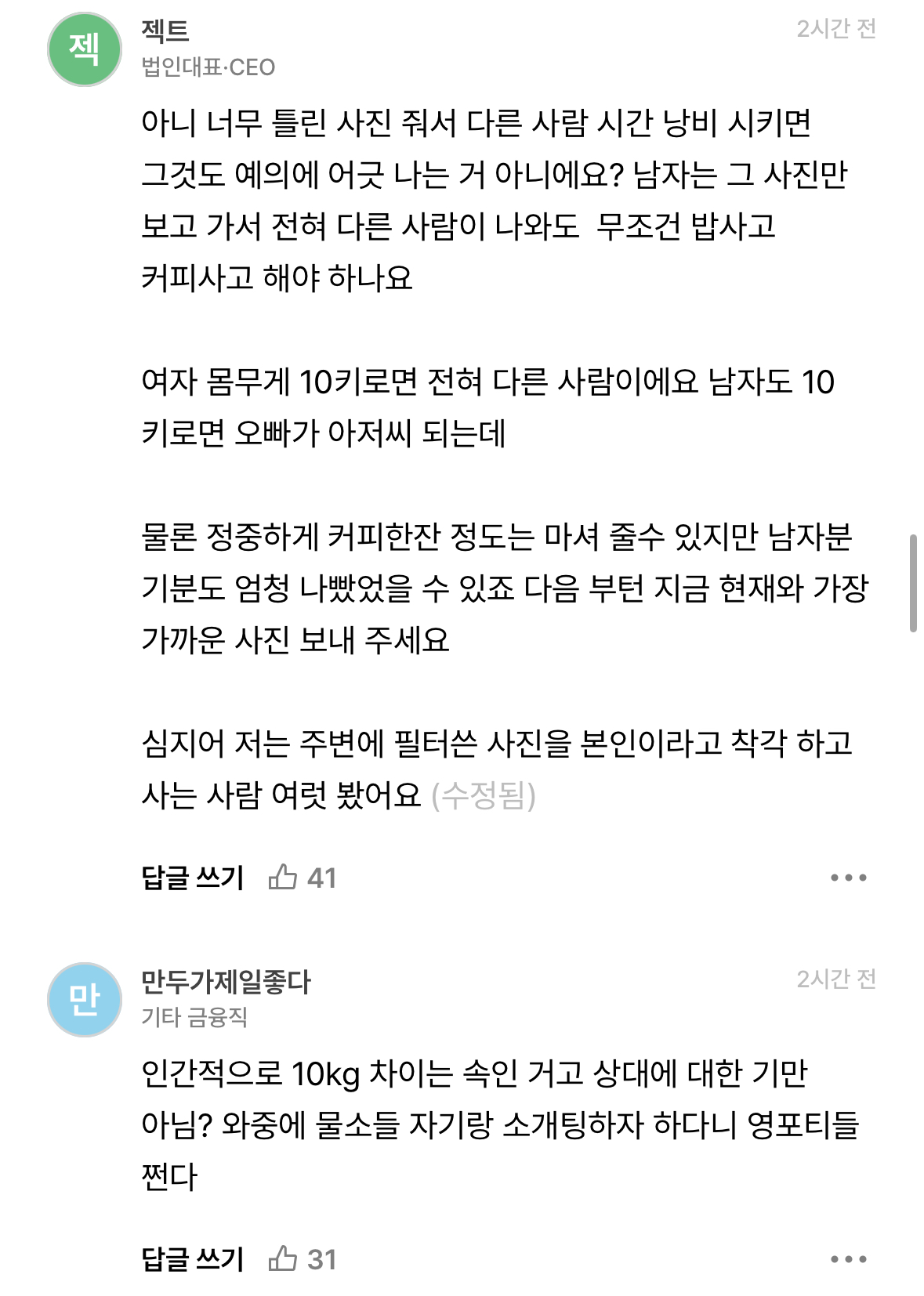The image size is (924, 1296).
Task: Like 만두가제일좋다's comment with 31 likes
Action: click(x=283, y=1258)
